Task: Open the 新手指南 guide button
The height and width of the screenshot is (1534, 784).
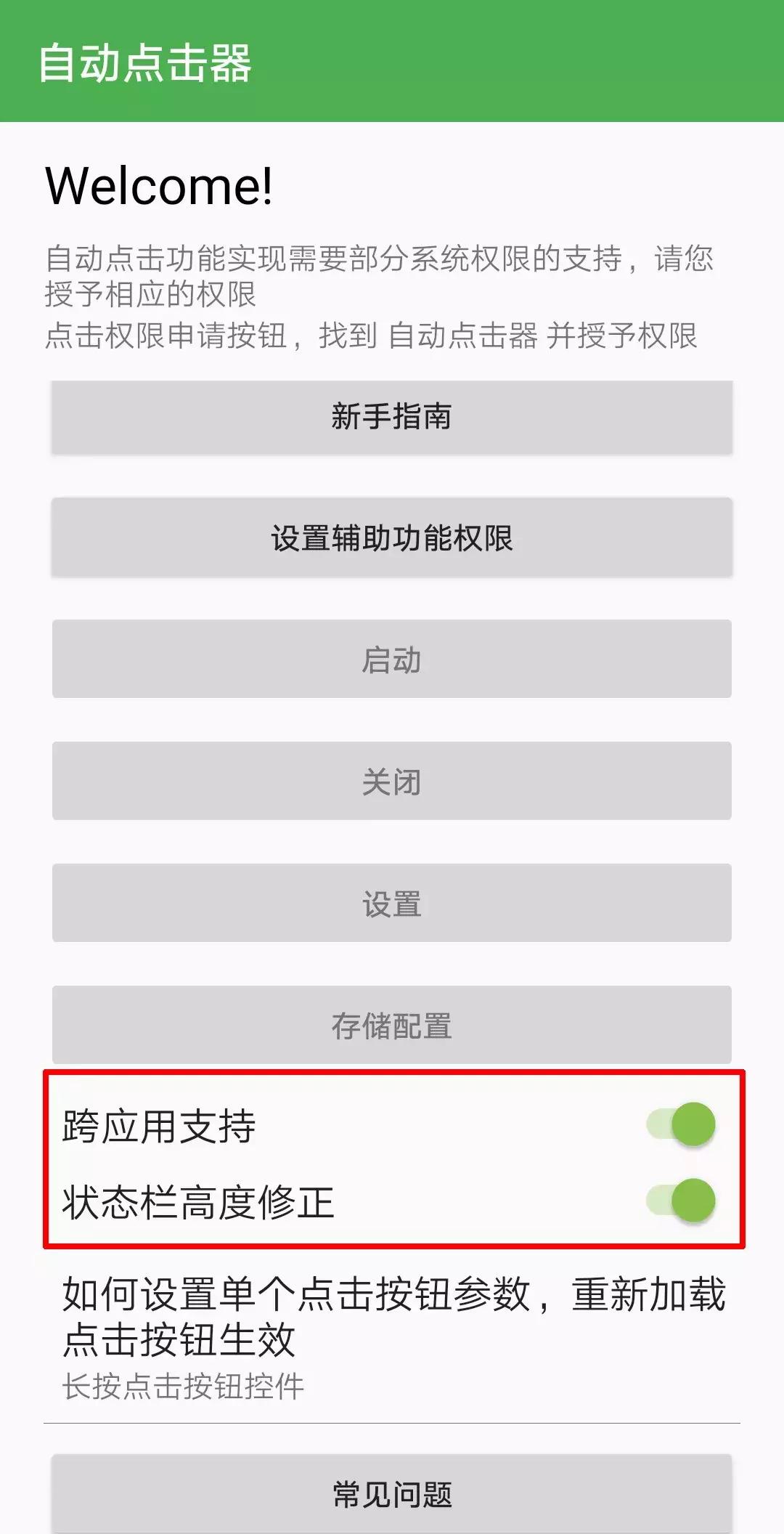Action: pos(392,416)
